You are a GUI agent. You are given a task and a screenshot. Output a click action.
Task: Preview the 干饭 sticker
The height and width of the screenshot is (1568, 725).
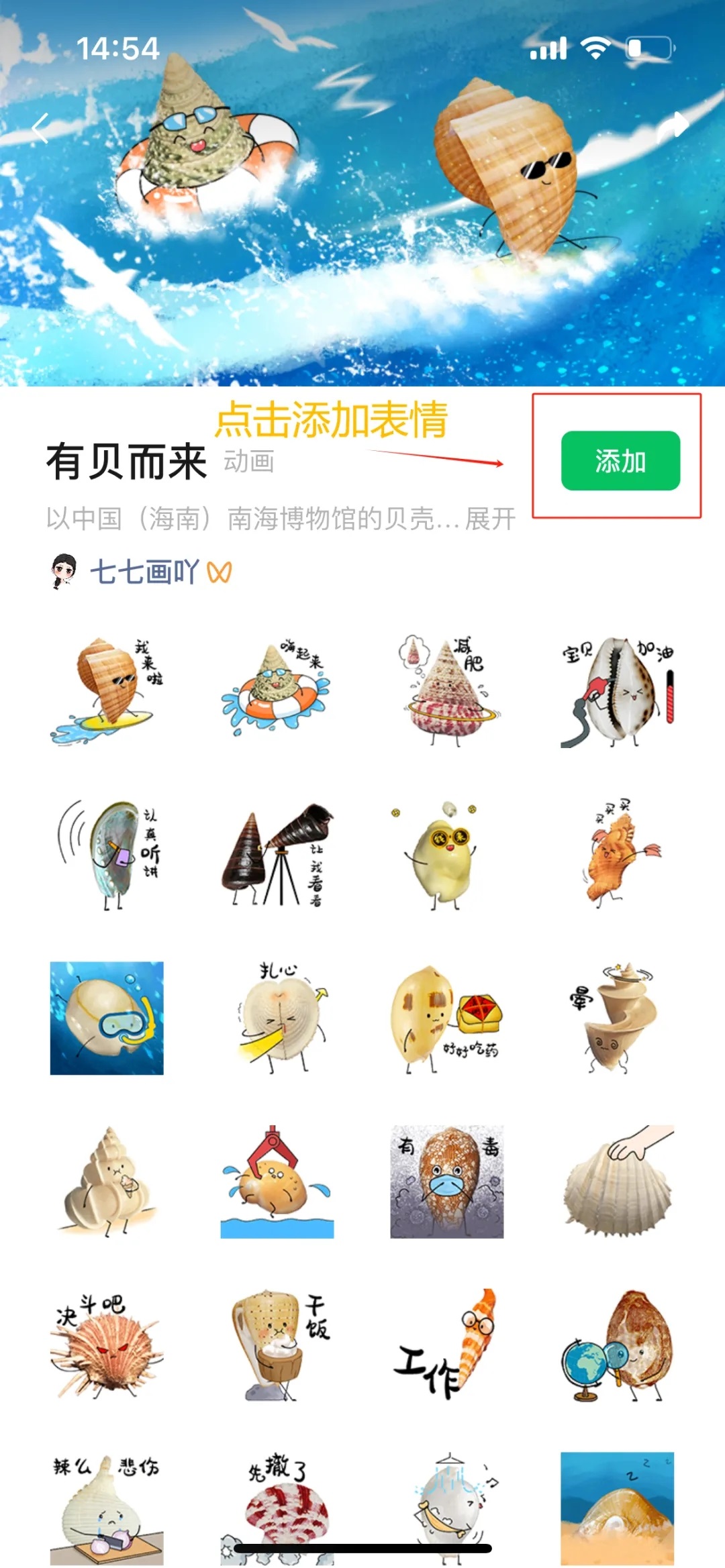click(x=277, y=1345)
